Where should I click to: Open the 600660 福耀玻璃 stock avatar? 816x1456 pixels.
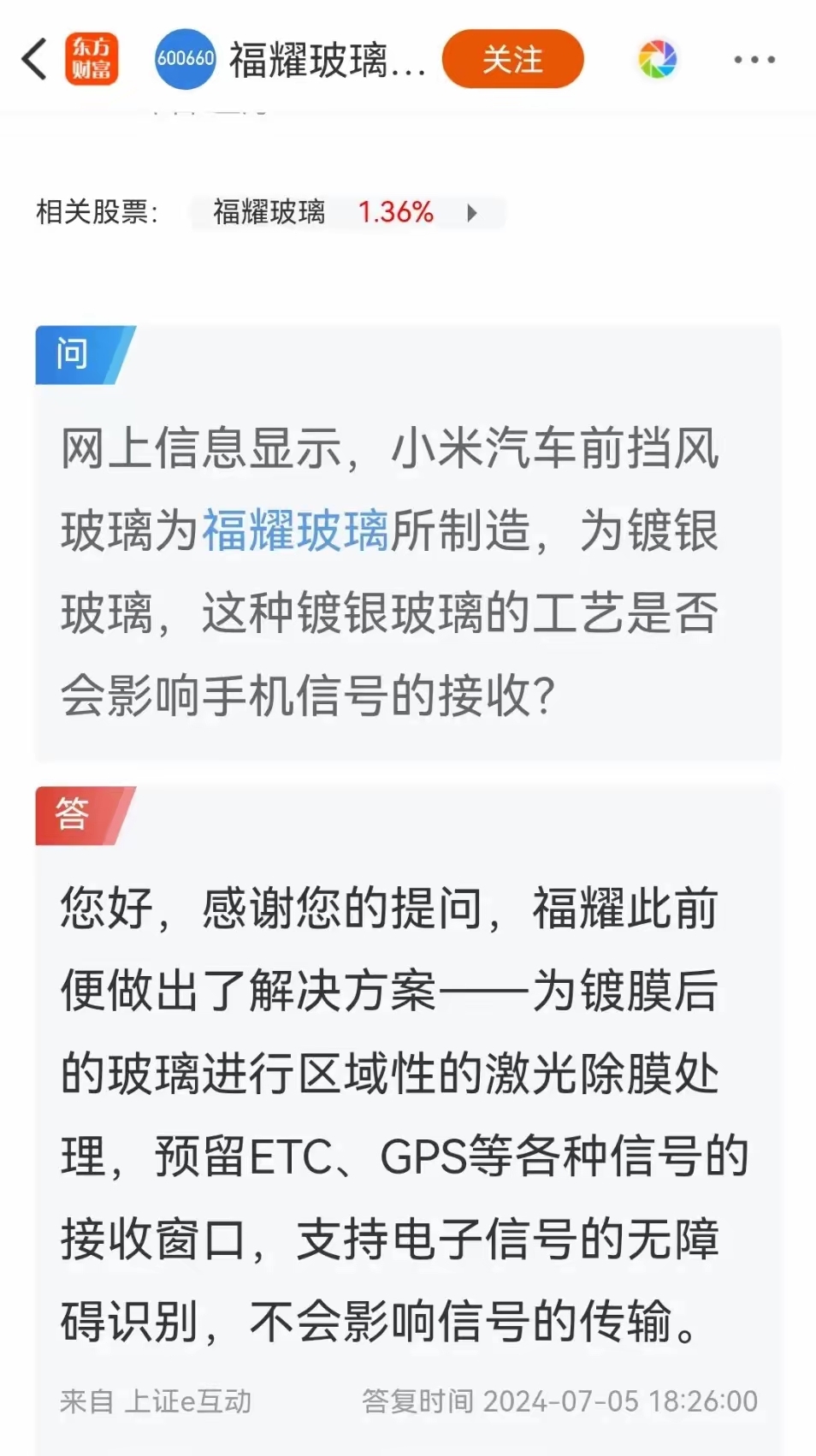185,59
